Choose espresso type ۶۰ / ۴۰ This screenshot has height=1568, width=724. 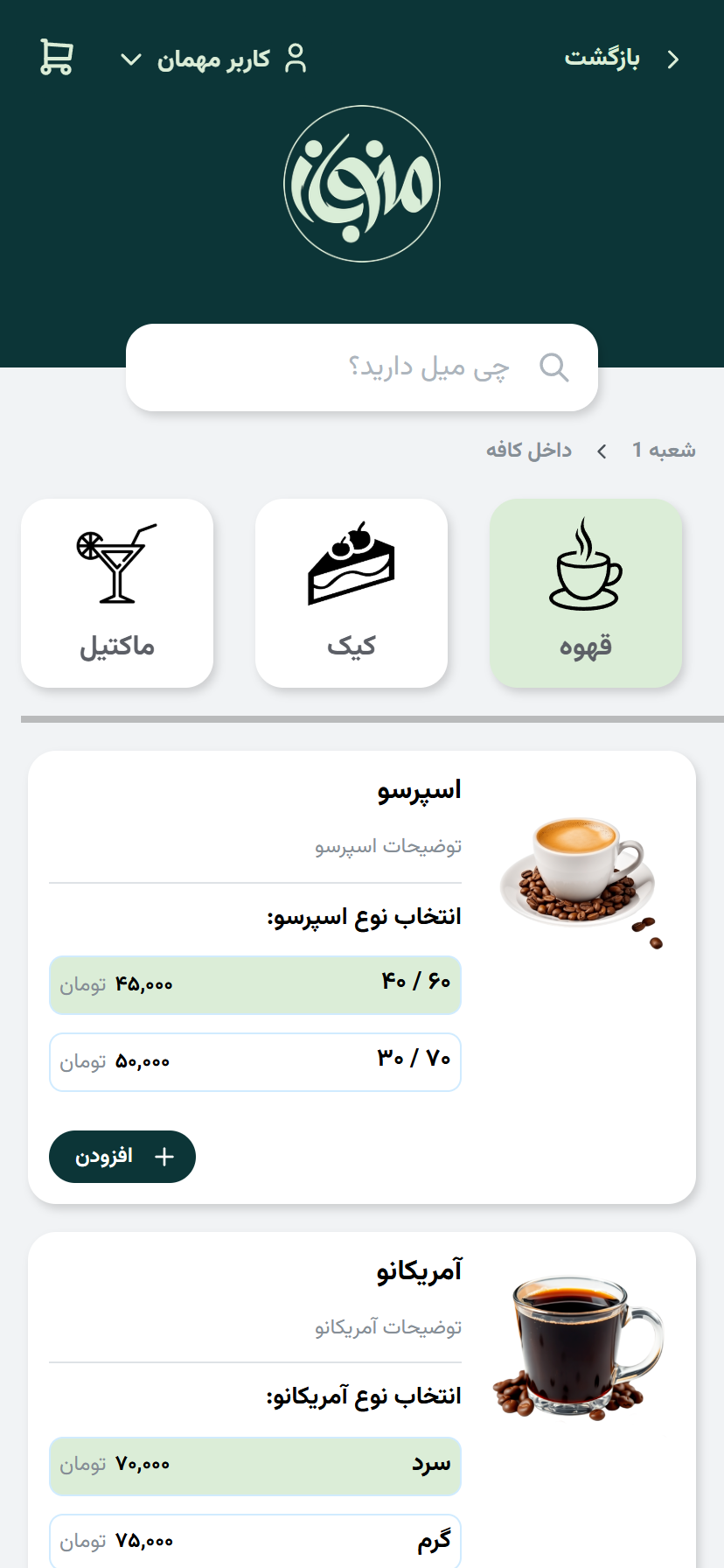tap(255, 985)
